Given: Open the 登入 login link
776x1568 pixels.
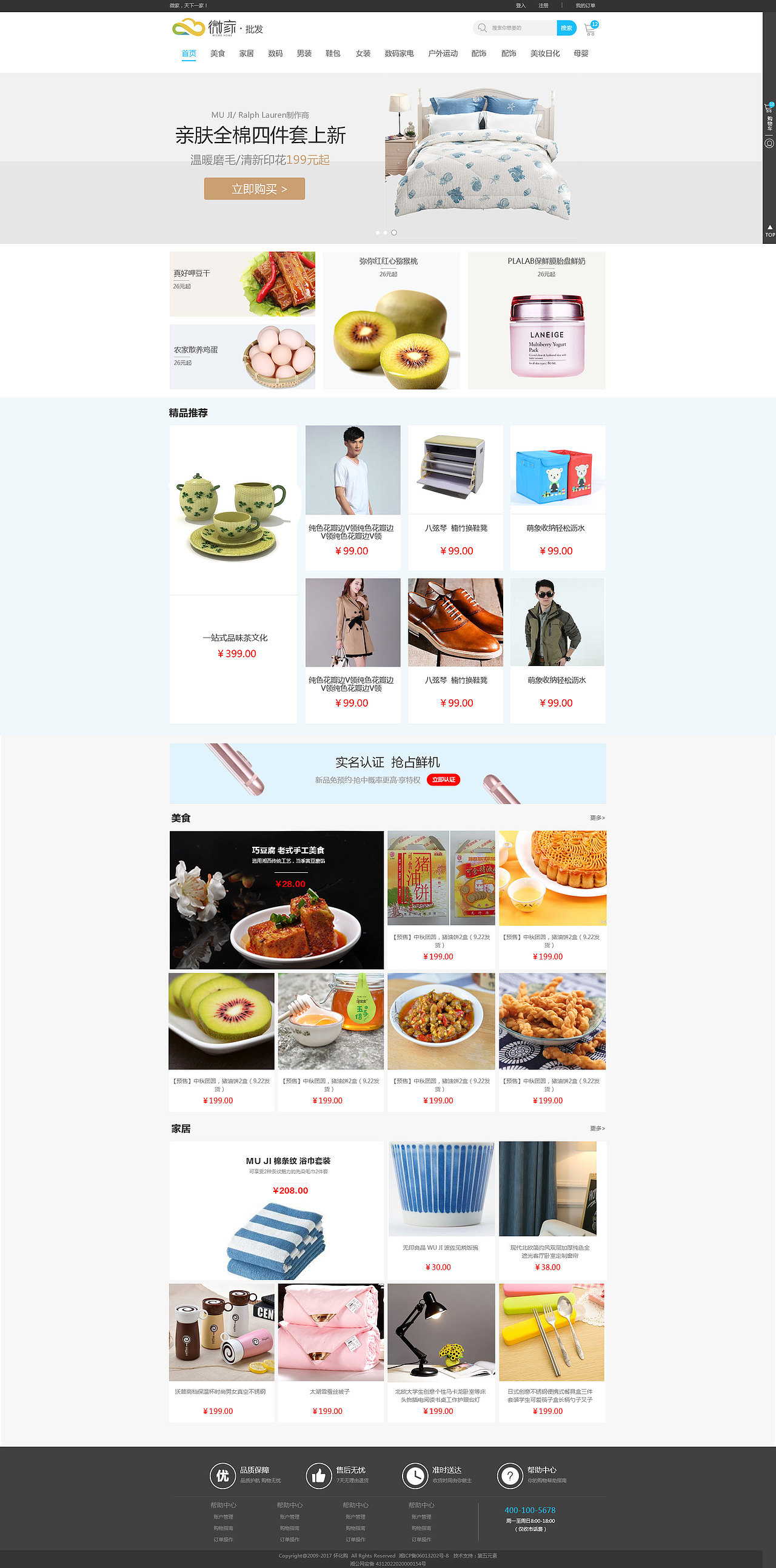Looking at the screenshot, I should [521, 5].
